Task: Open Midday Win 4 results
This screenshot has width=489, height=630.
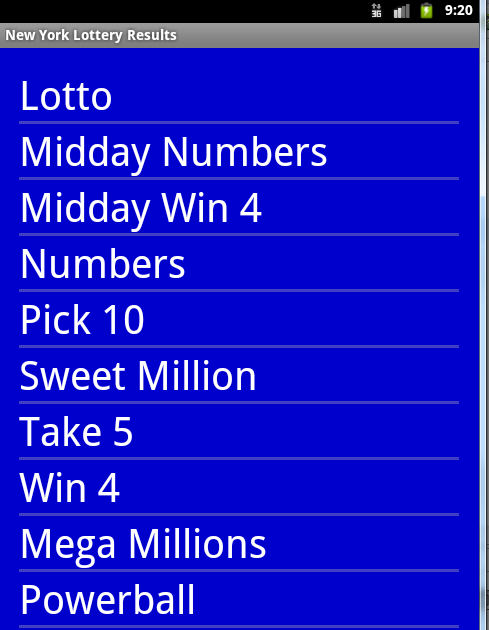Action: (x=239, y=207)
